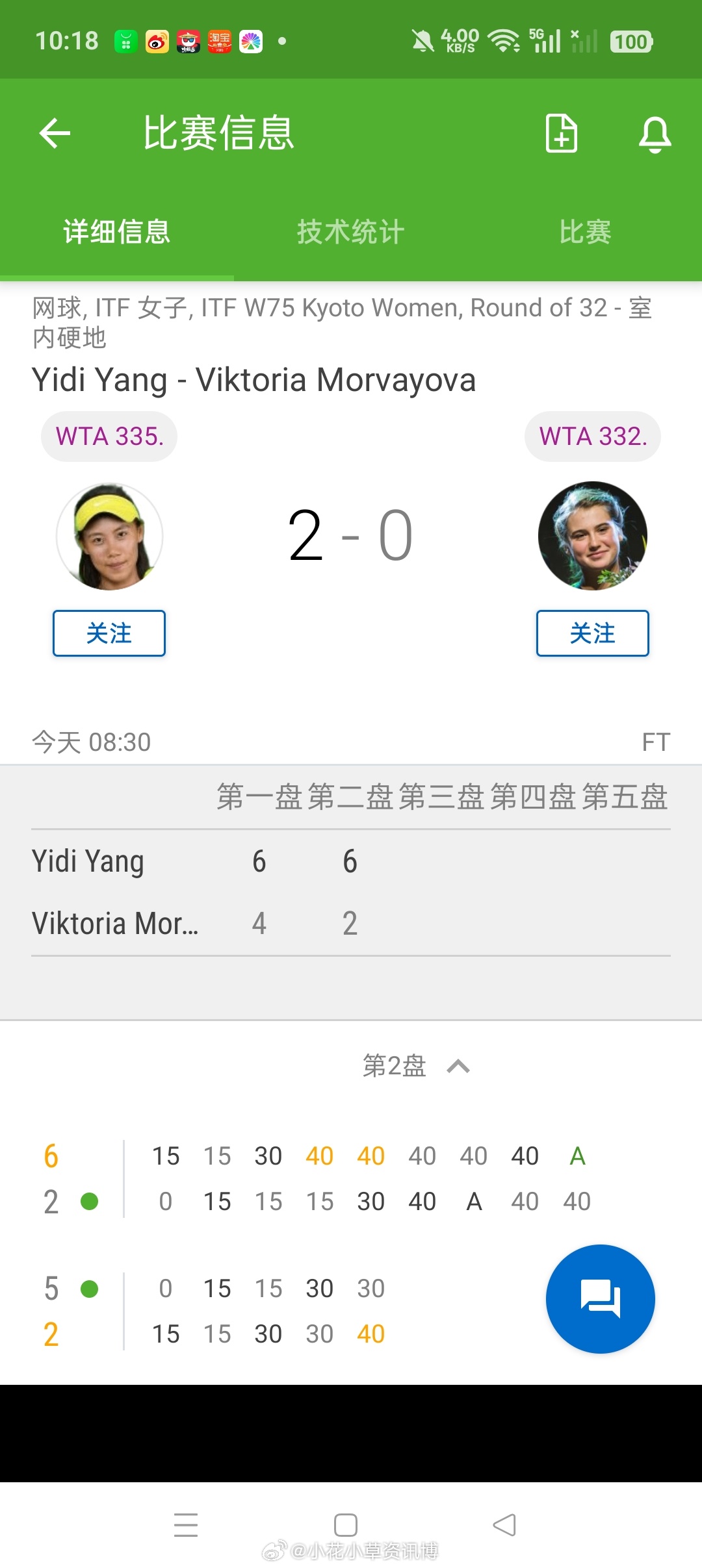
Task: Open the match notifications bell
Action: 655,134
